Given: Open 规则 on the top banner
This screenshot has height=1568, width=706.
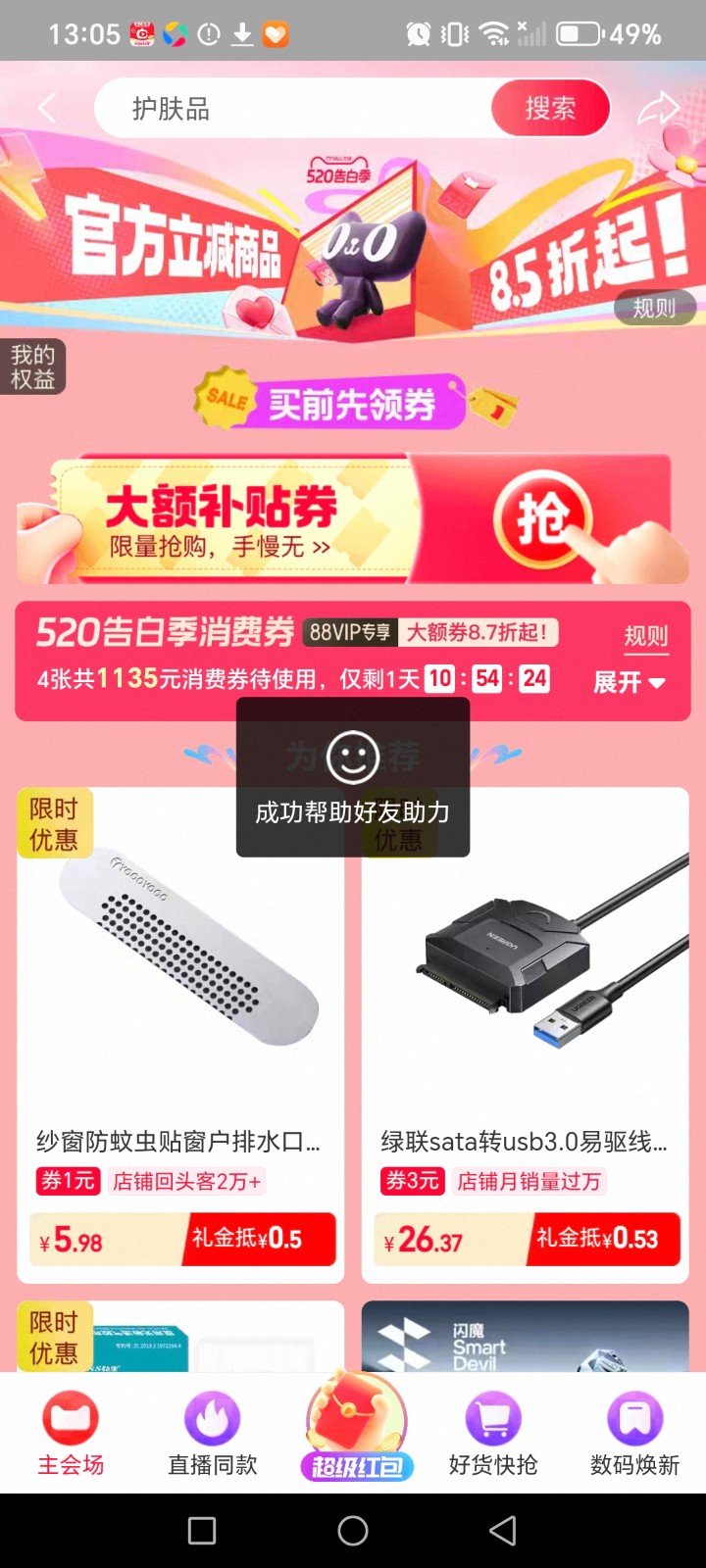Looking at the screenshot, I should [x=654, y=308].
